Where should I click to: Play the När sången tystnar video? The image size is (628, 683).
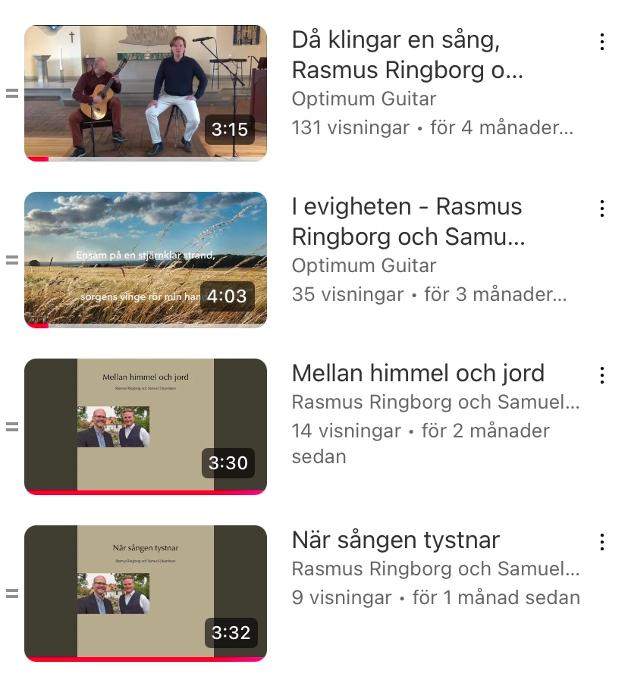click(x=145, y=593)
